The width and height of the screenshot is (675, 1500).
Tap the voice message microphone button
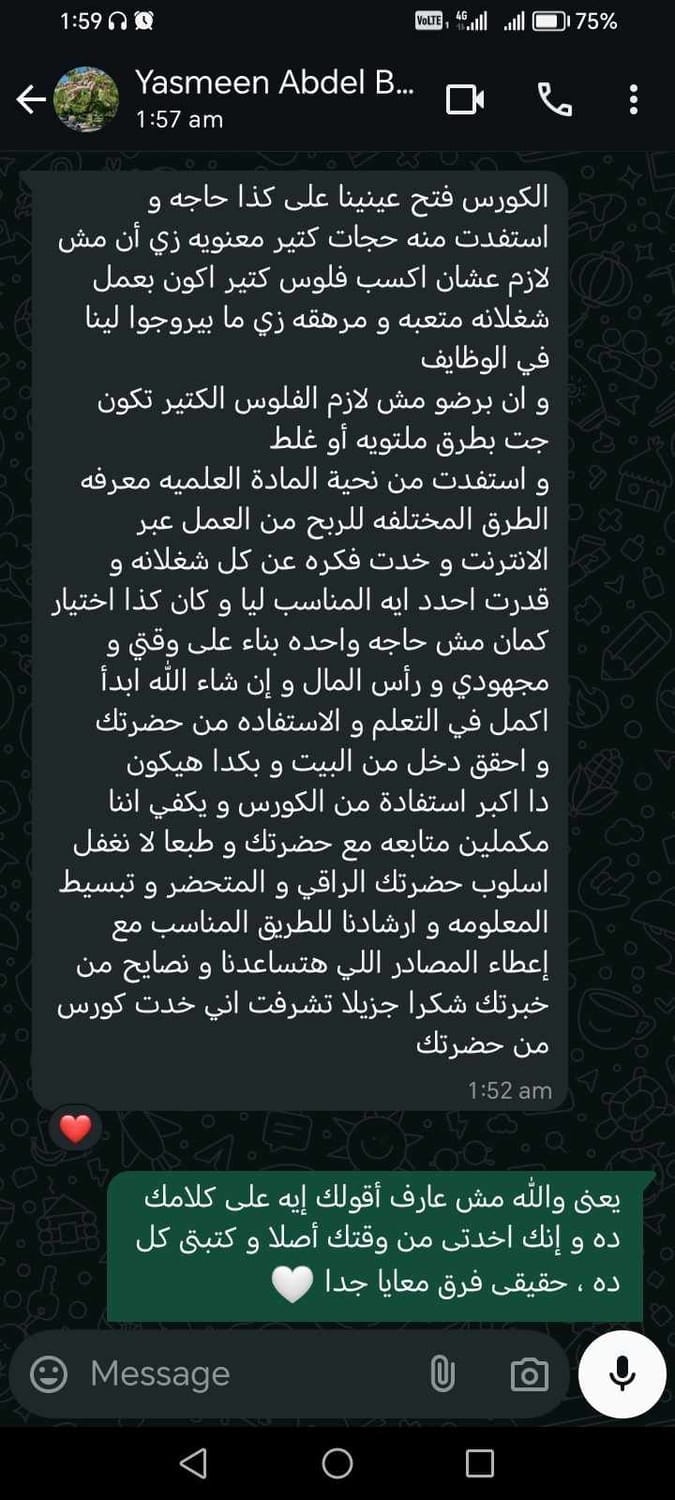tap(622, 1374)
